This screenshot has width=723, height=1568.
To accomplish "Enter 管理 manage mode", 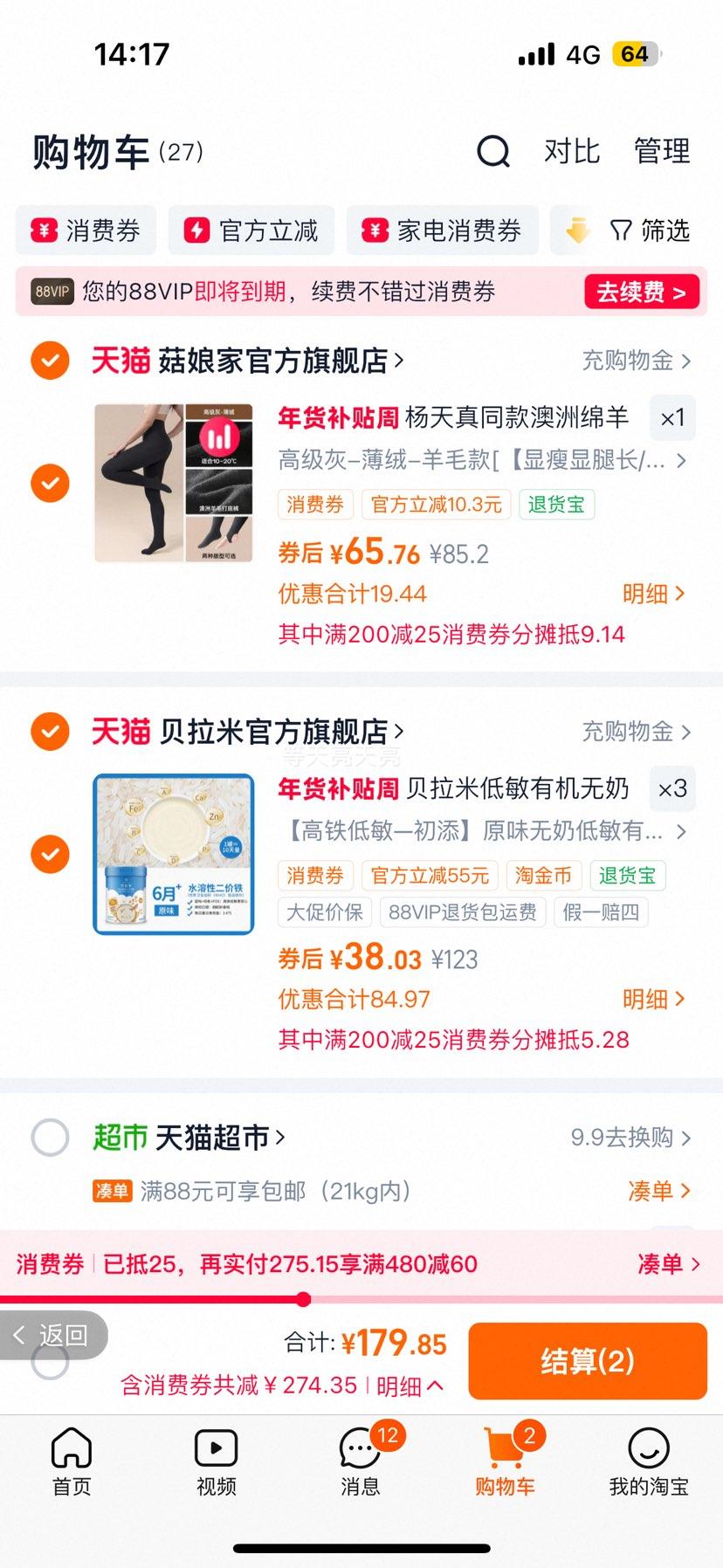I will [x=663, y=151].
